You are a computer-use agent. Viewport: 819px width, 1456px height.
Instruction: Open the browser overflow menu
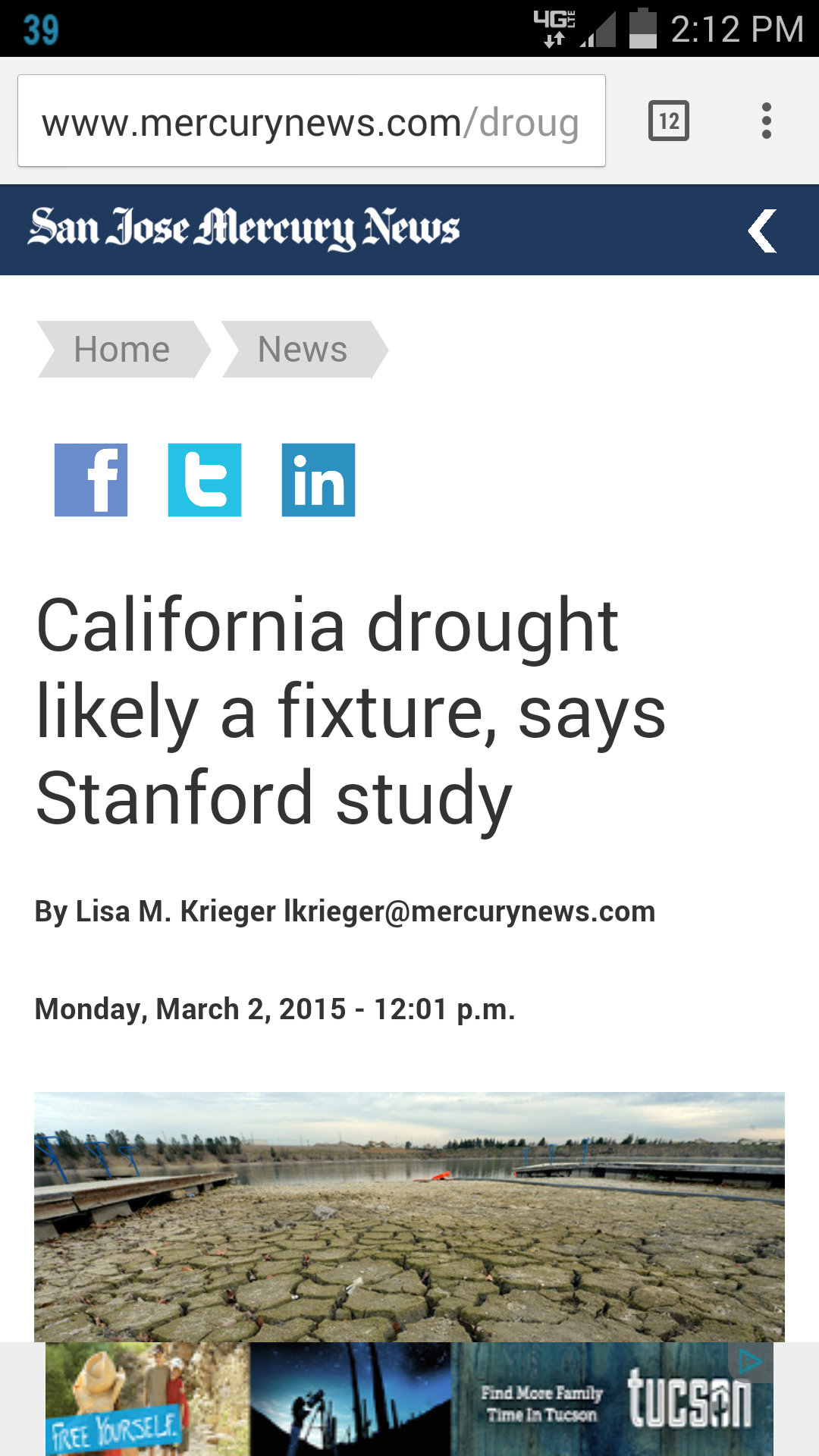(x=767, y=121)
